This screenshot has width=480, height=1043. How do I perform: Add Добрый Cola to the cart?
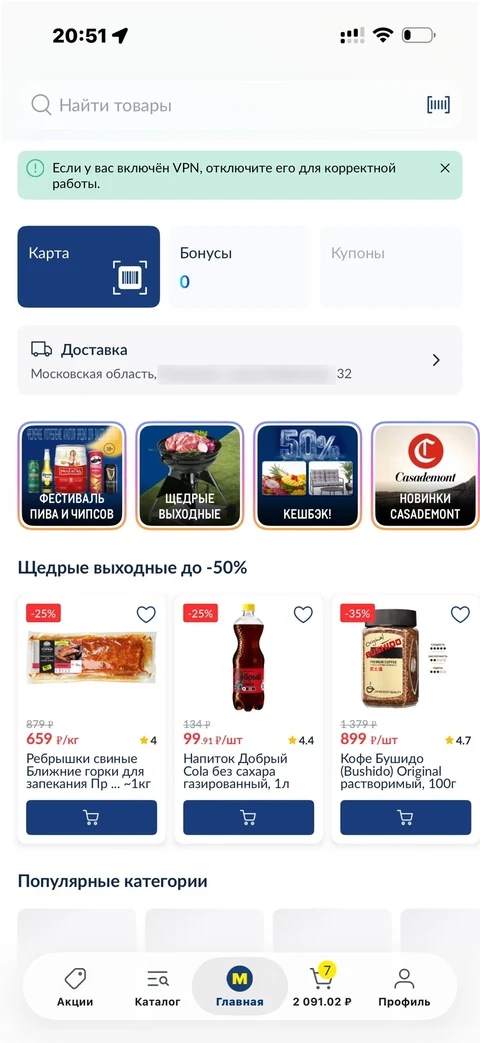tap(249, 818)
